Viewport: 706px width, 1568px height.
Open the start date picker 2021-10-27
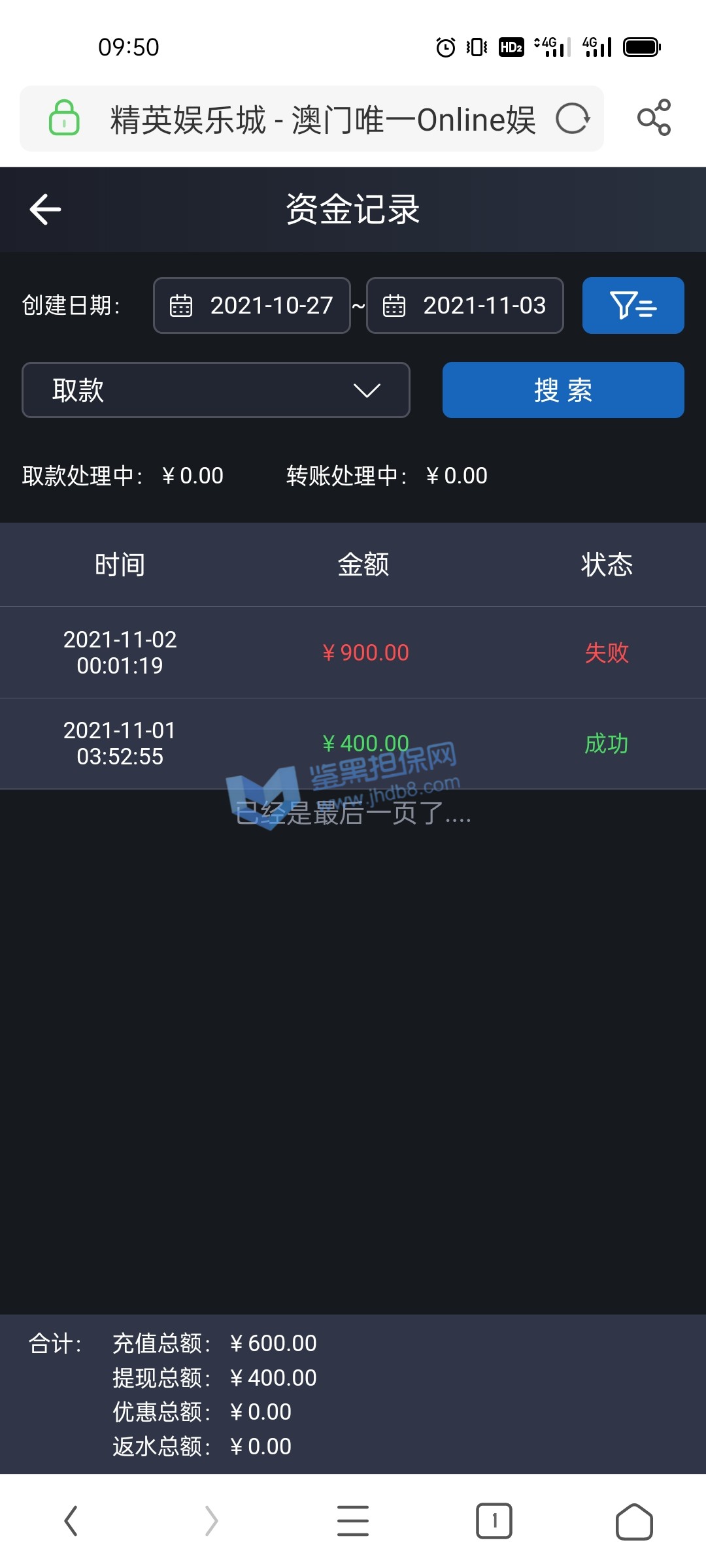[252, 306]
